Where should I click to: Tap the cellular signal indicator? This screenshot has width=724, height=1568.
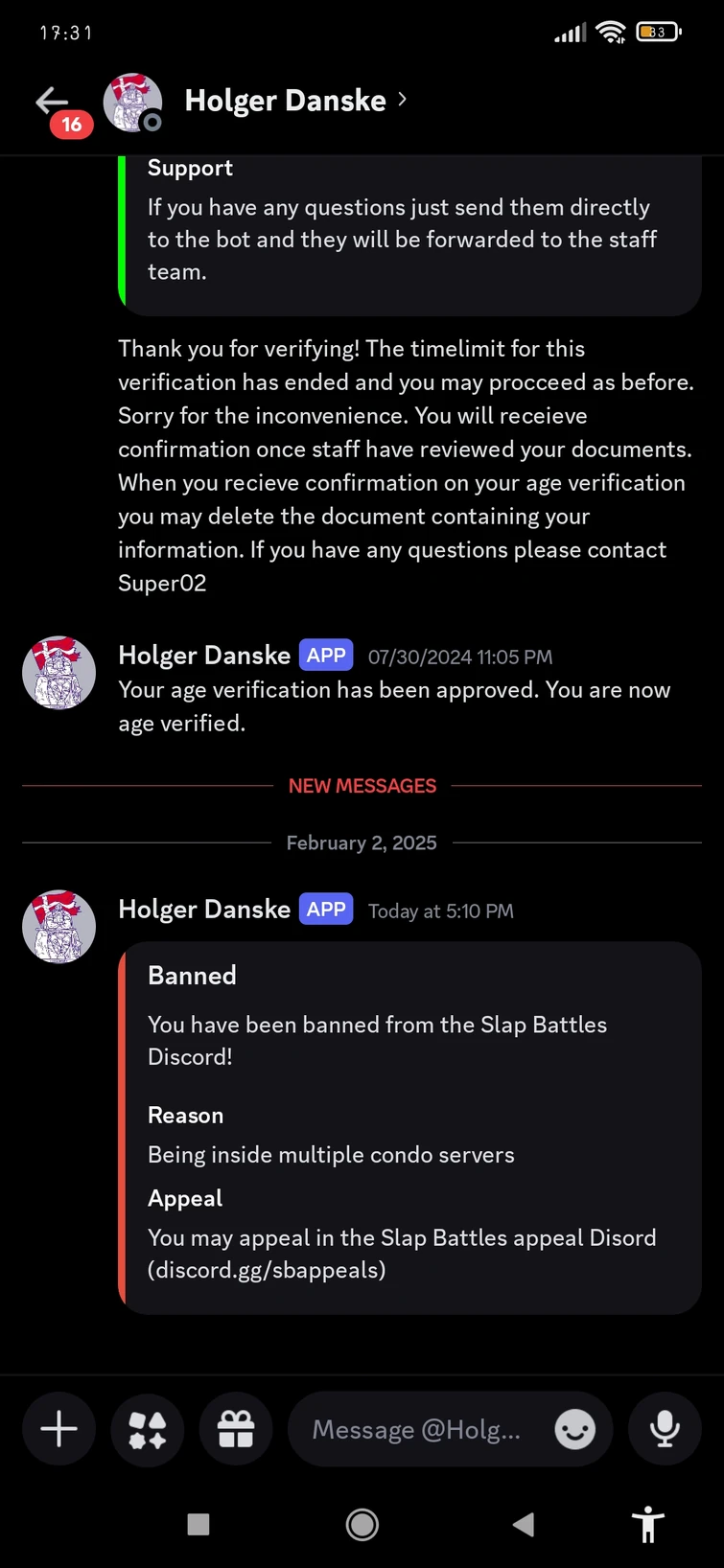(x=570, y=32)
